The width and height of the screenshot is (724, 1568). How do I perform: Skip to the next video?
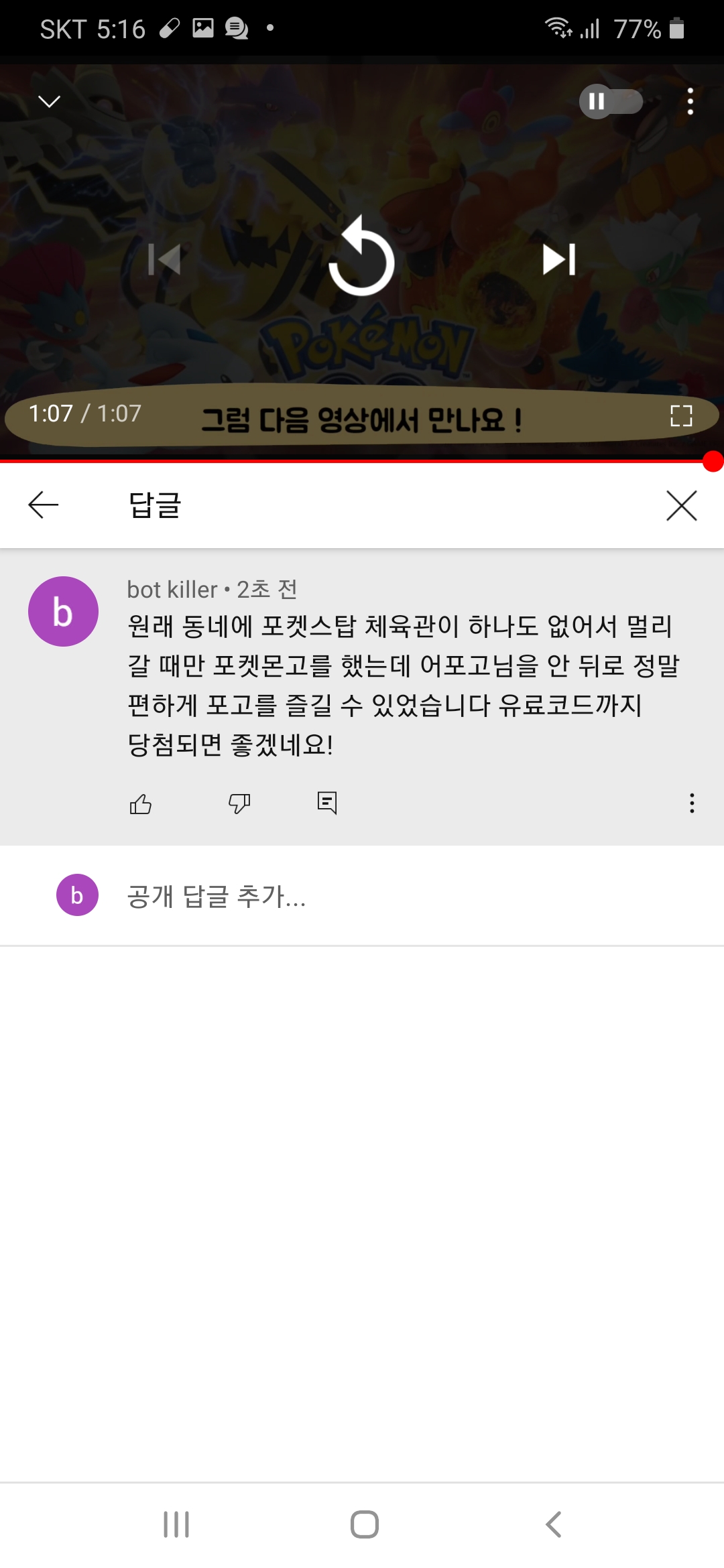[x=558, y=259]
